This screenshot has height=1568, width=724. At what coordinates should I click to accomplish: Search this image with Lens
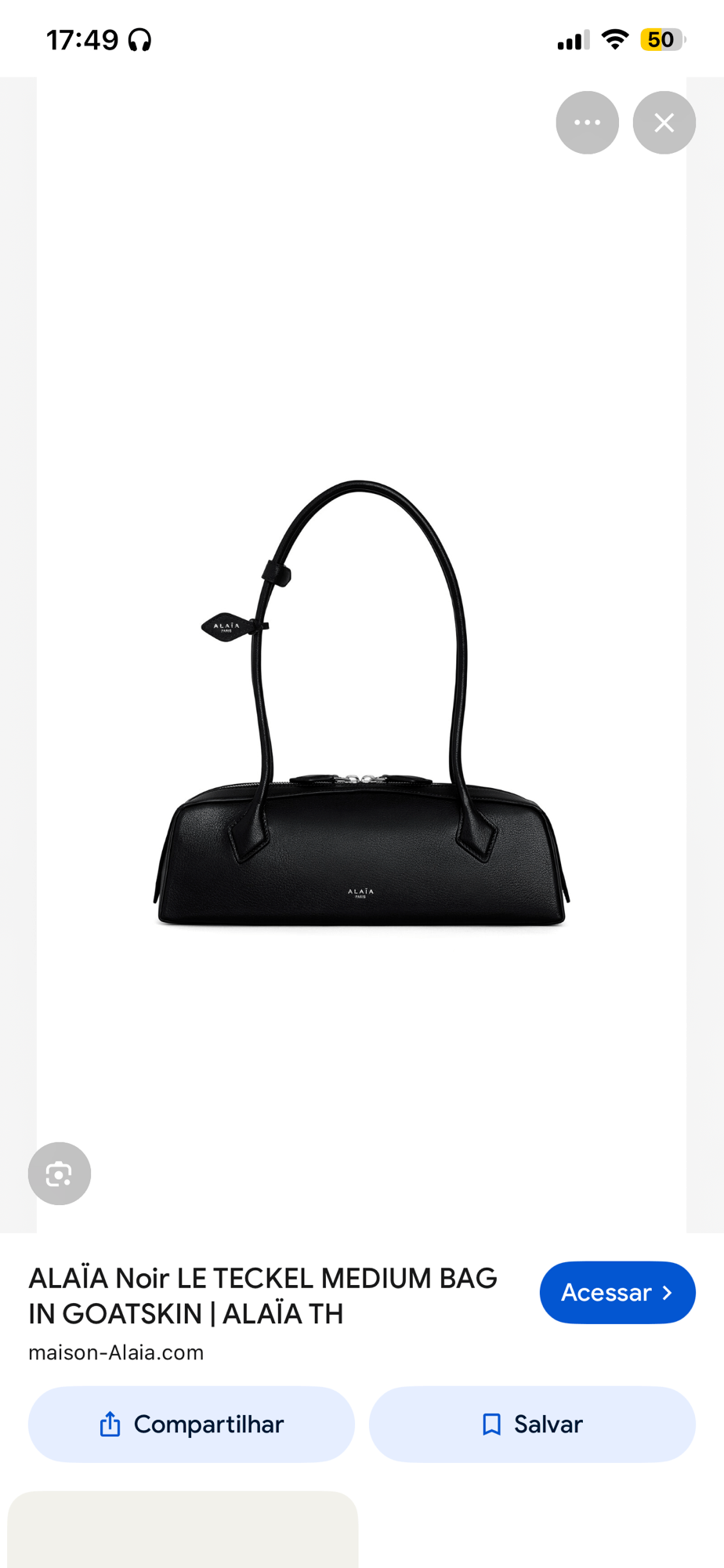point(60,1174)
